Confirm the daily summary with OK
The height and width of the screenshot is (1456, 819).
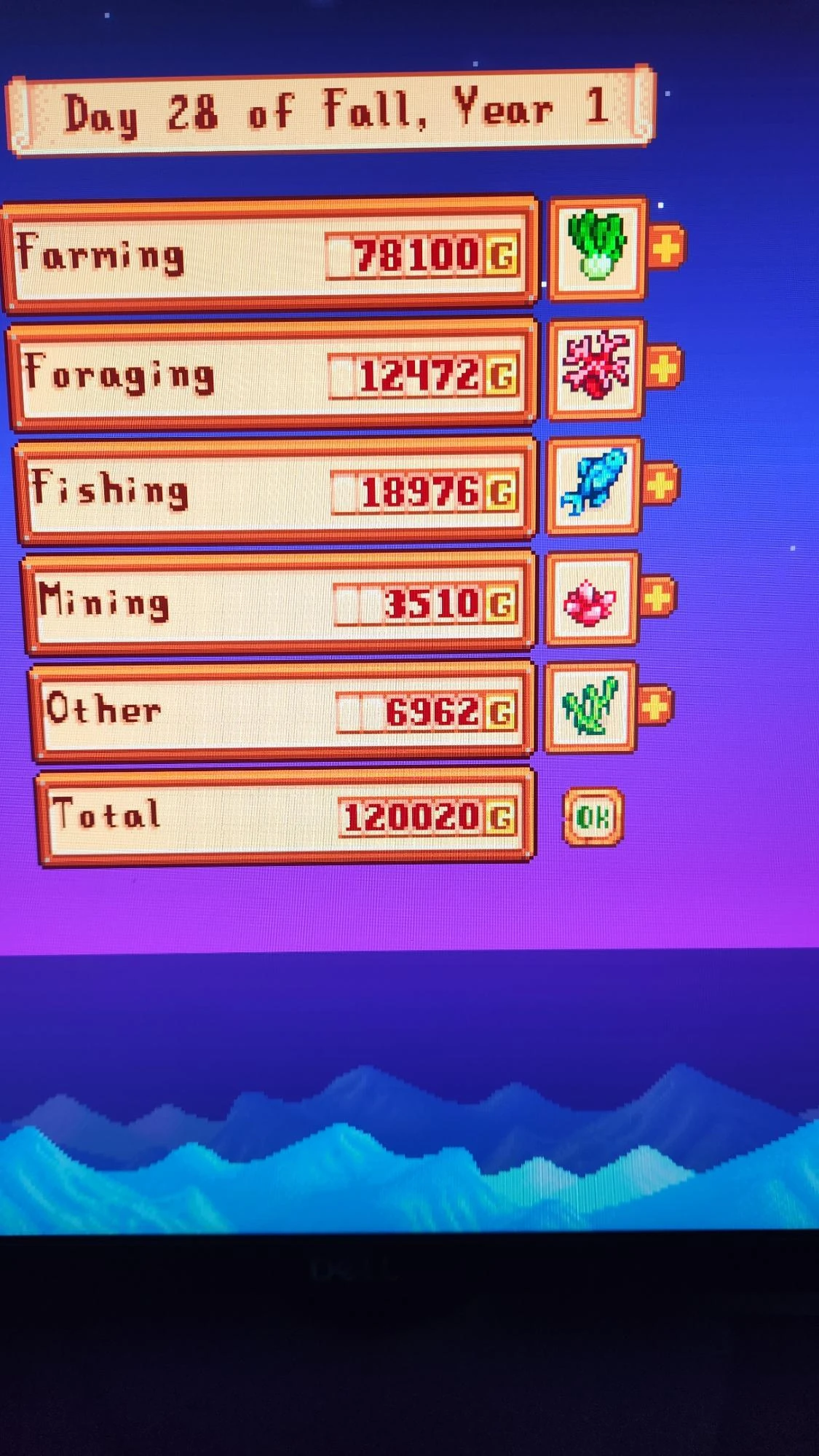tap(593, 817)
